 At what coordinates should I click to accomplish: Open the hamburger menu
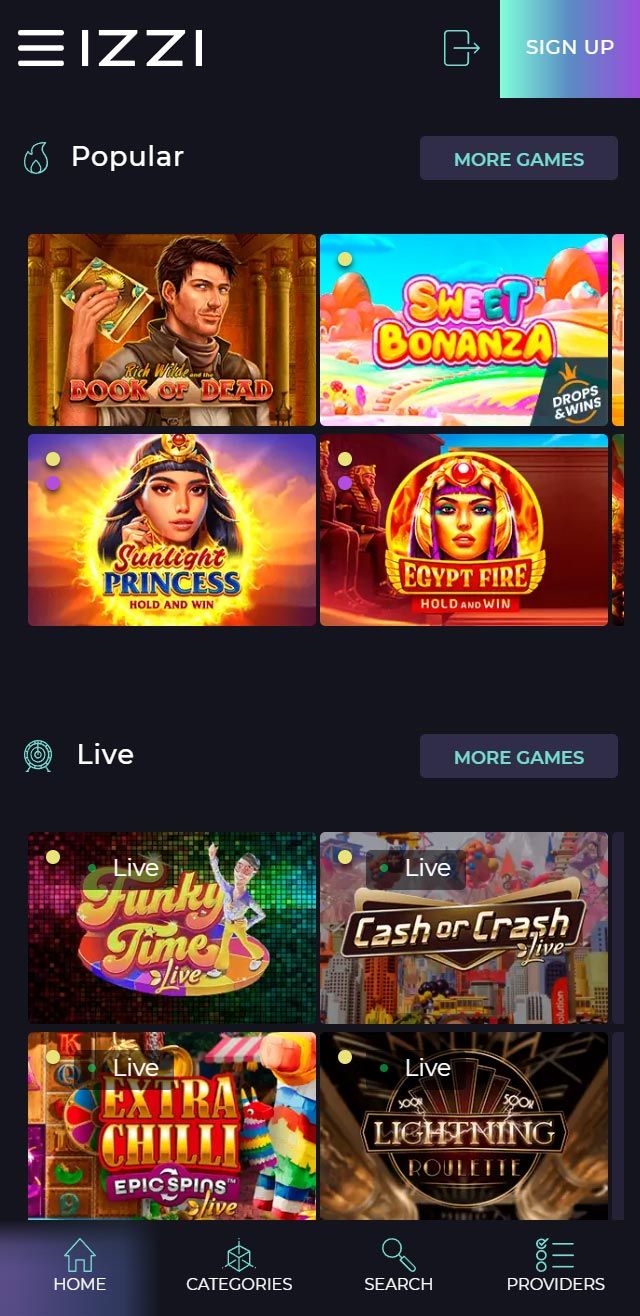tap(40, 48)
